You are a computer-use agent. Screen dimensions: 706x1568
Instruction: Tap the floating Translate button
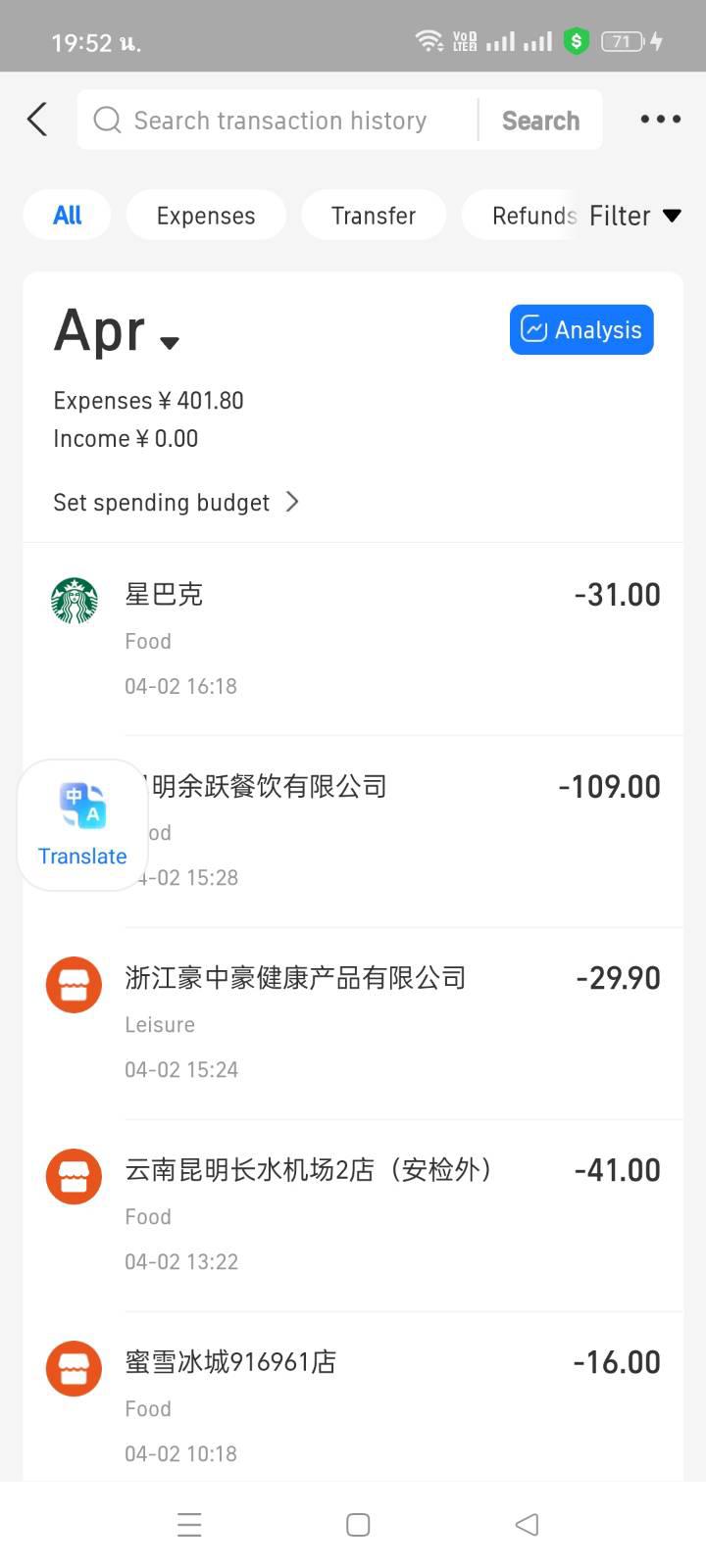click(82, 825)
